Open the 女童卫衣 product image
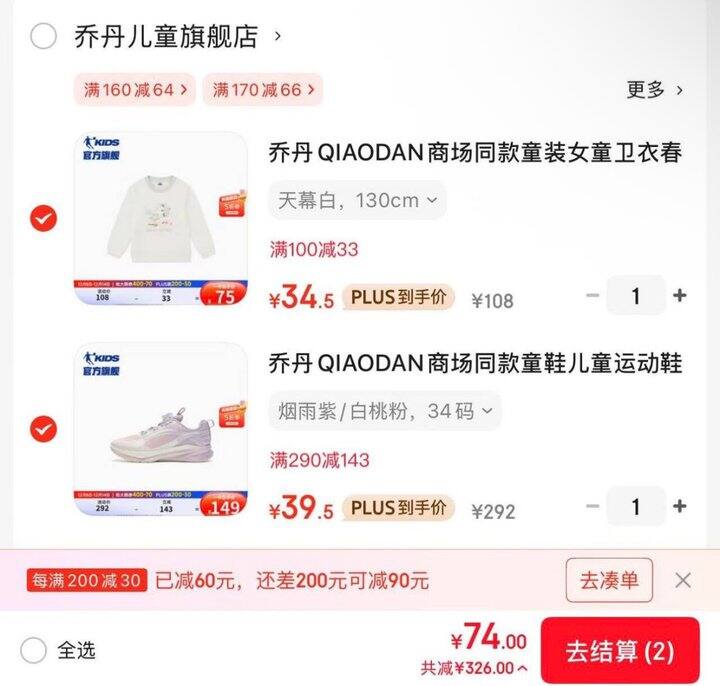 [x=160, y=218]
